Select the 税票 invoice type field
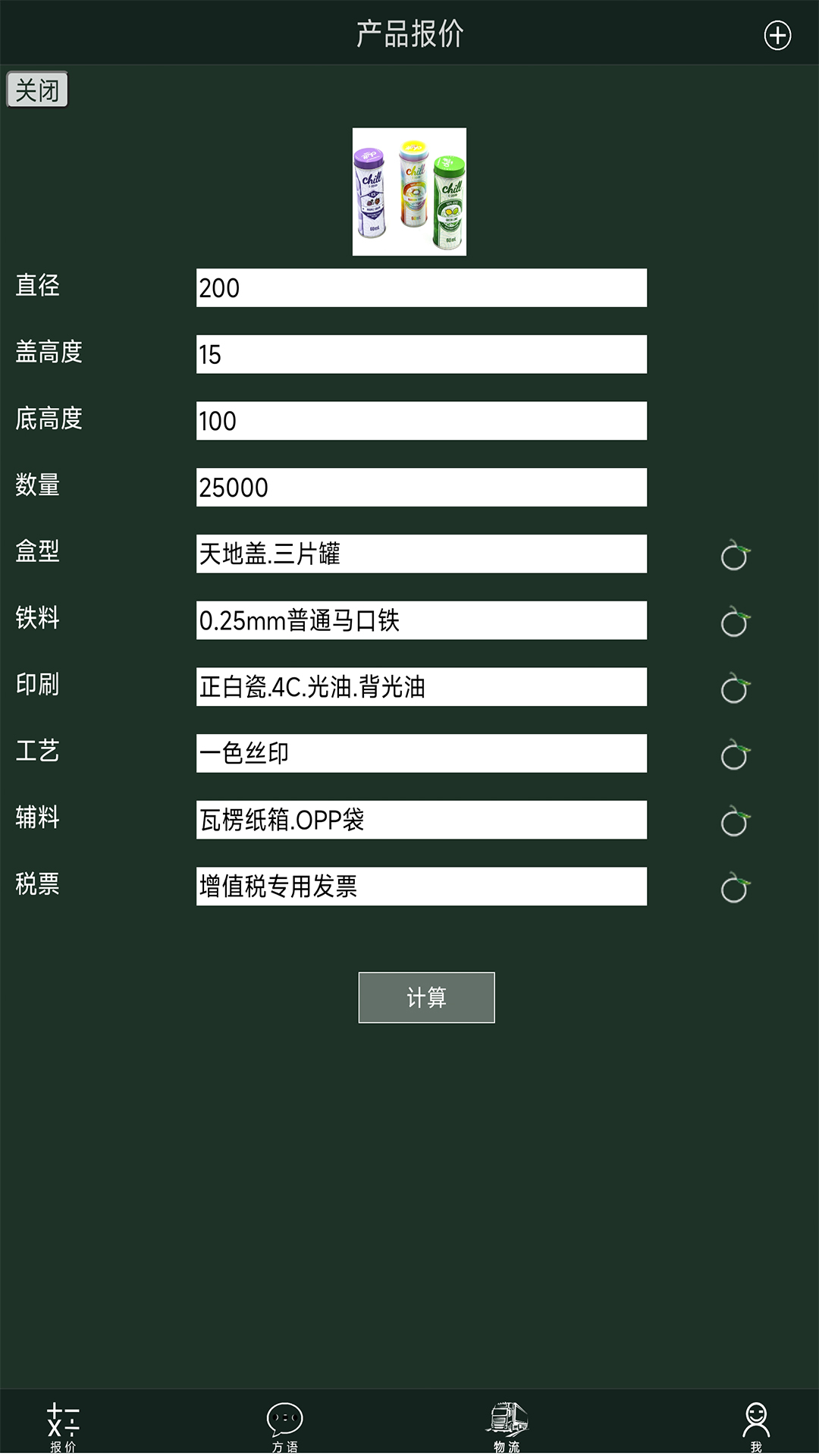Viewport: 819px width, 1456px height. [421, 886]
